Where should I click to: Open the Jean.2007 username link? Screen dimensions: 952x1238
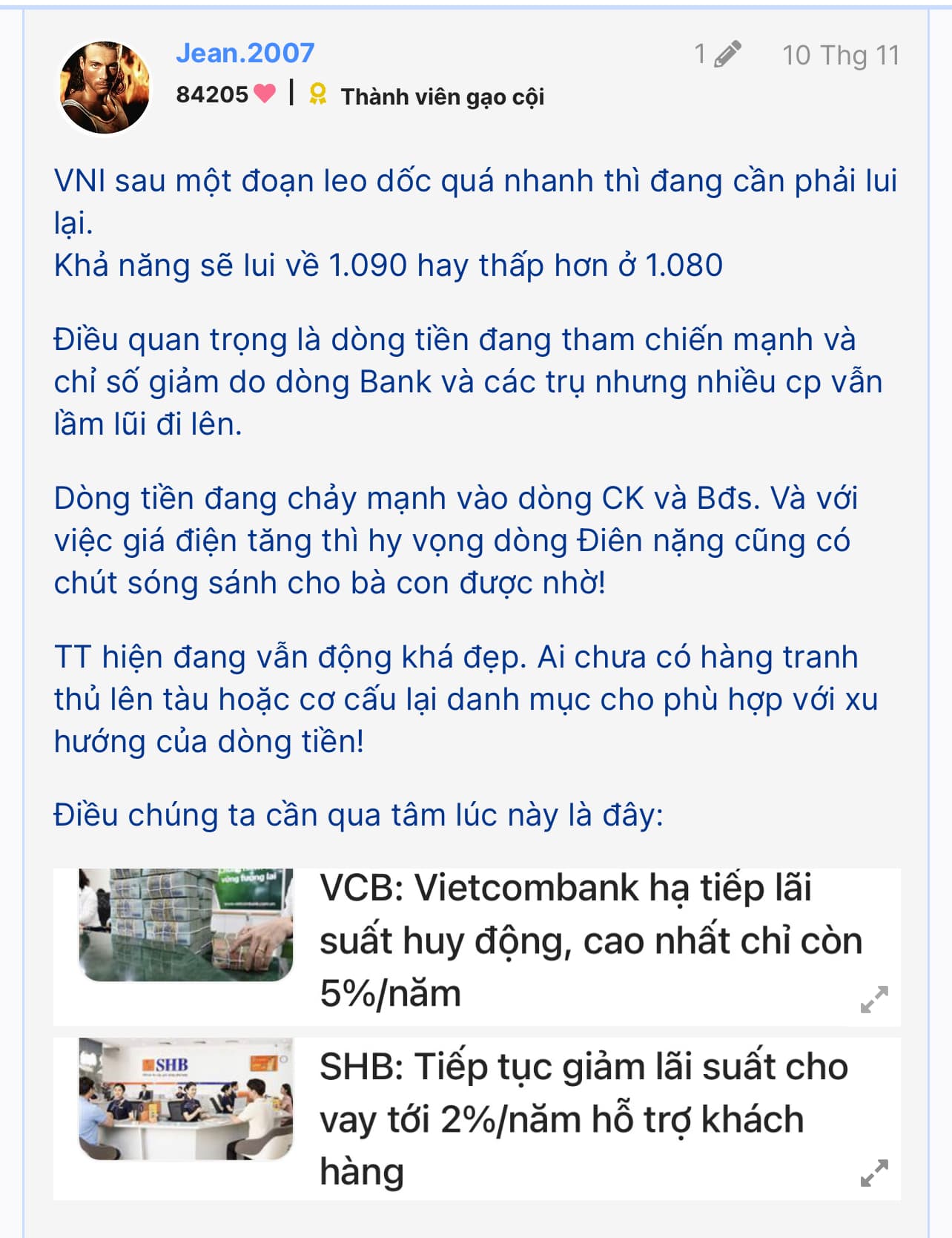(245, 53)
